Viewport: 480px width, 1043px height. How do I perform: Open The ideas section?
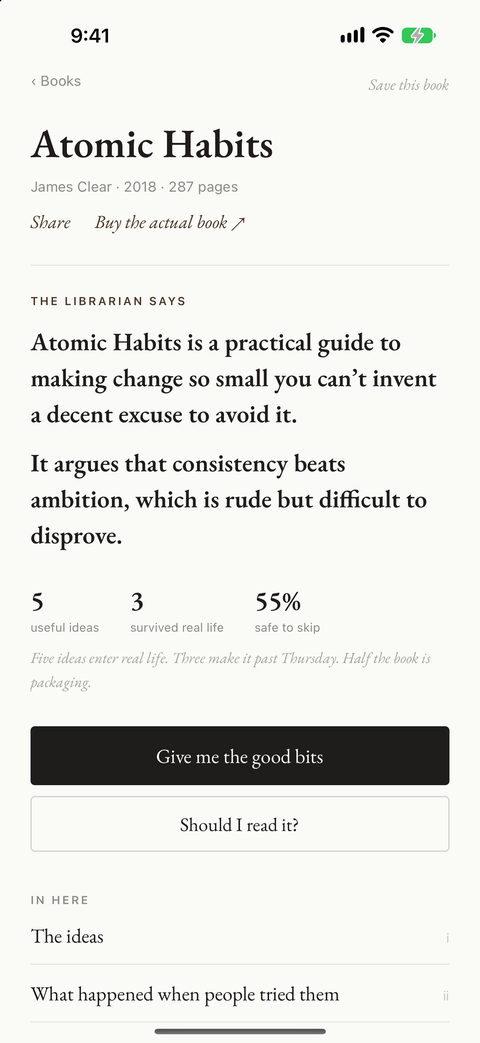click(240, 937)
